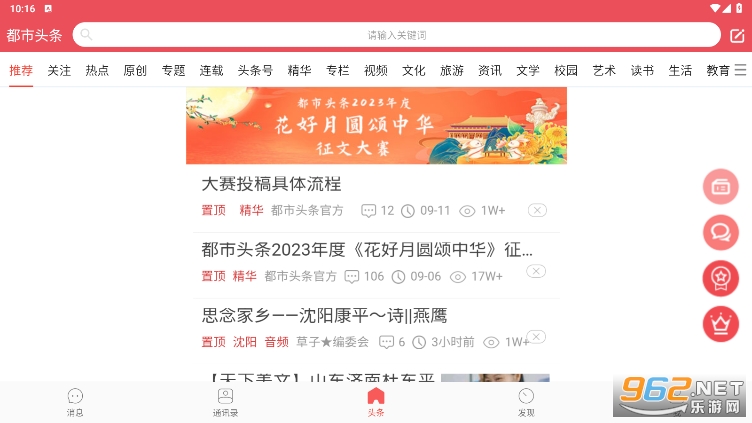Switch to the 消息 bottom tab
The height and width of the screenshot is (423, 752).
[75, 402]
